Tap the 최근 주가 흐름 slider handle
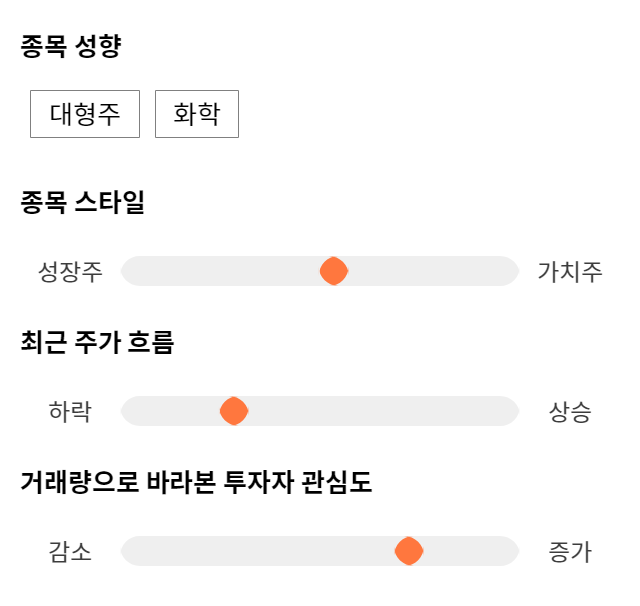The width and height of the screenshot is (640, 606). pos(234,411)
